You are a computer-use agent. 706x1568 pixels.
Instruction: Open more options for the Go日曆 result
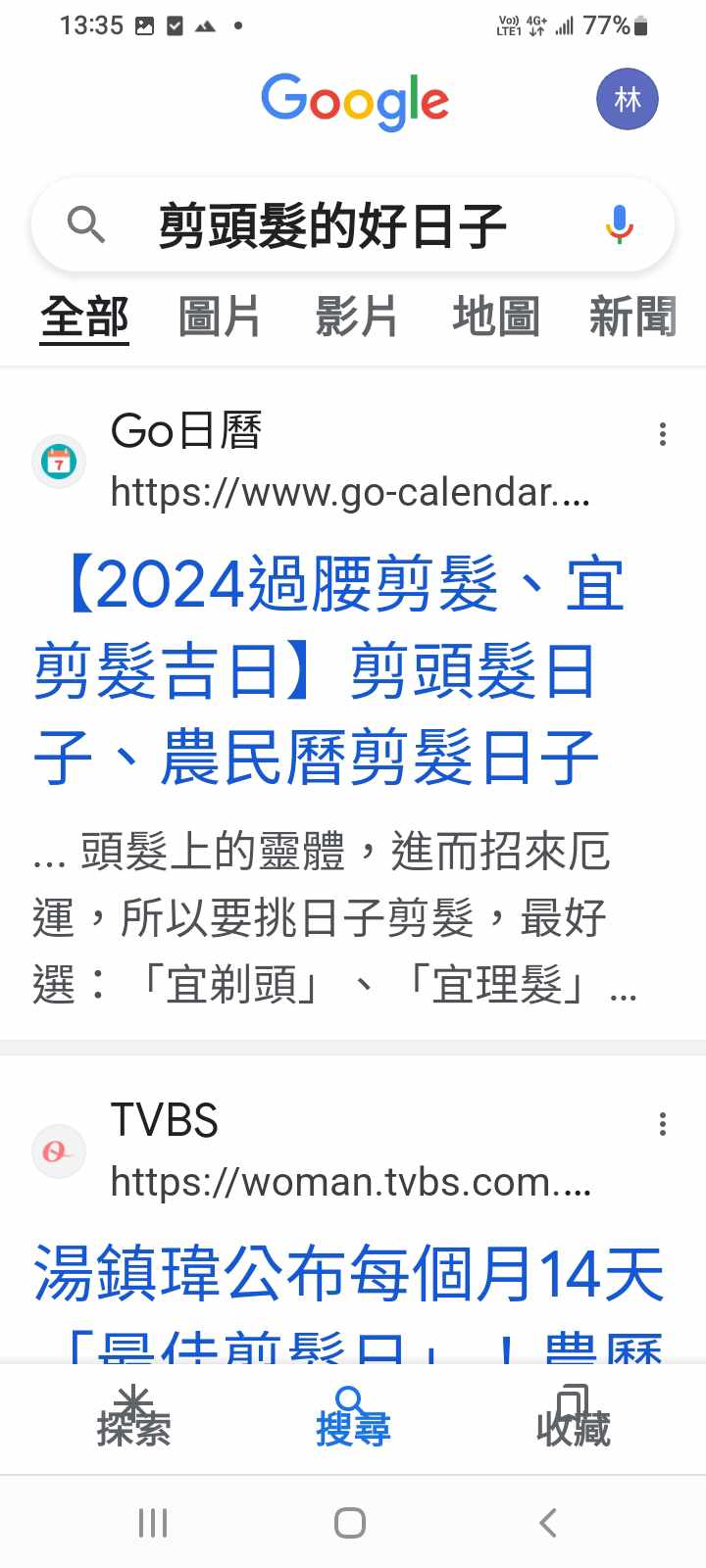pos(663,434)
